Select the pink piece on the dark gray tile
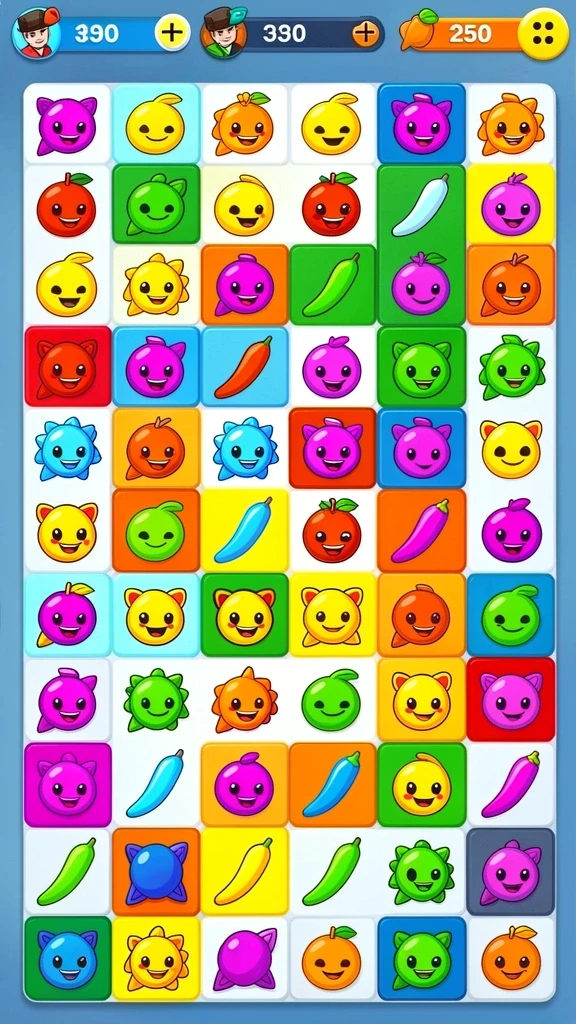Screen dimensions: 576x1024 pyautogui.click(x=510, y=872)
